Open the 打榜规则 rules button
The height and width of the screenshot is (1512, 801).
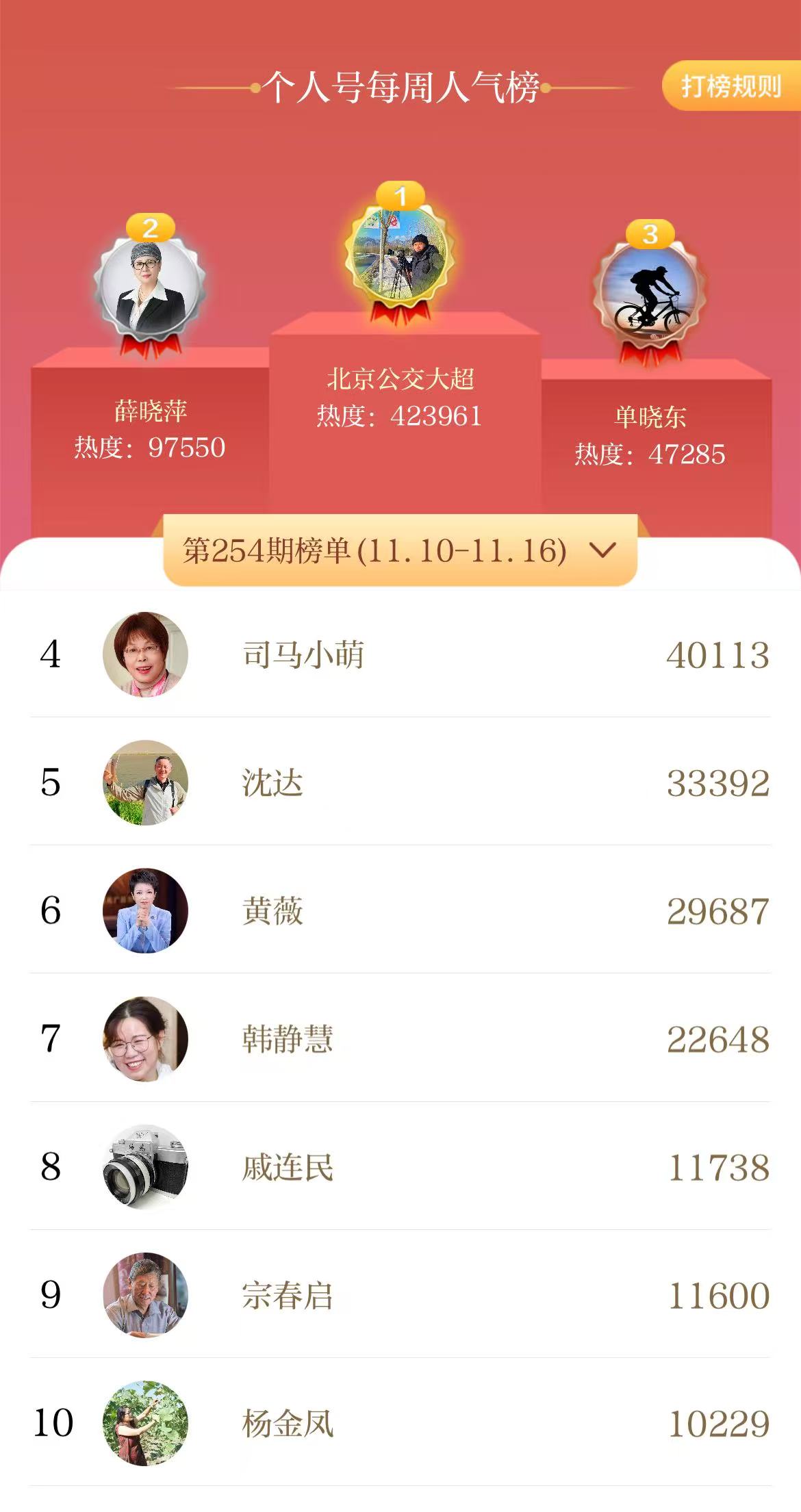[x=730, y=86]
